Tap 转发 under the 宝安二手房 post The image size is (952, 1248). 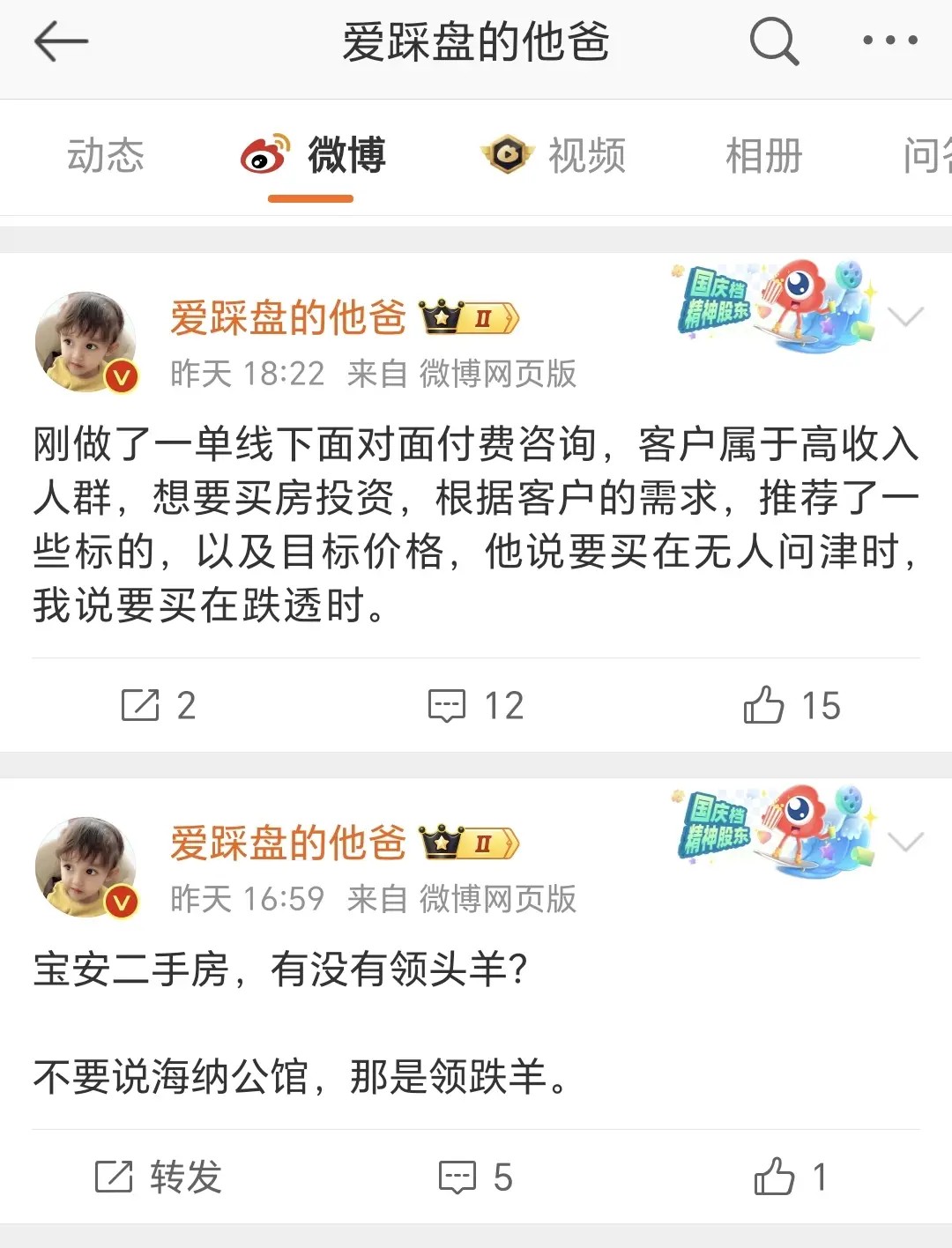(x=159, y=1177)
